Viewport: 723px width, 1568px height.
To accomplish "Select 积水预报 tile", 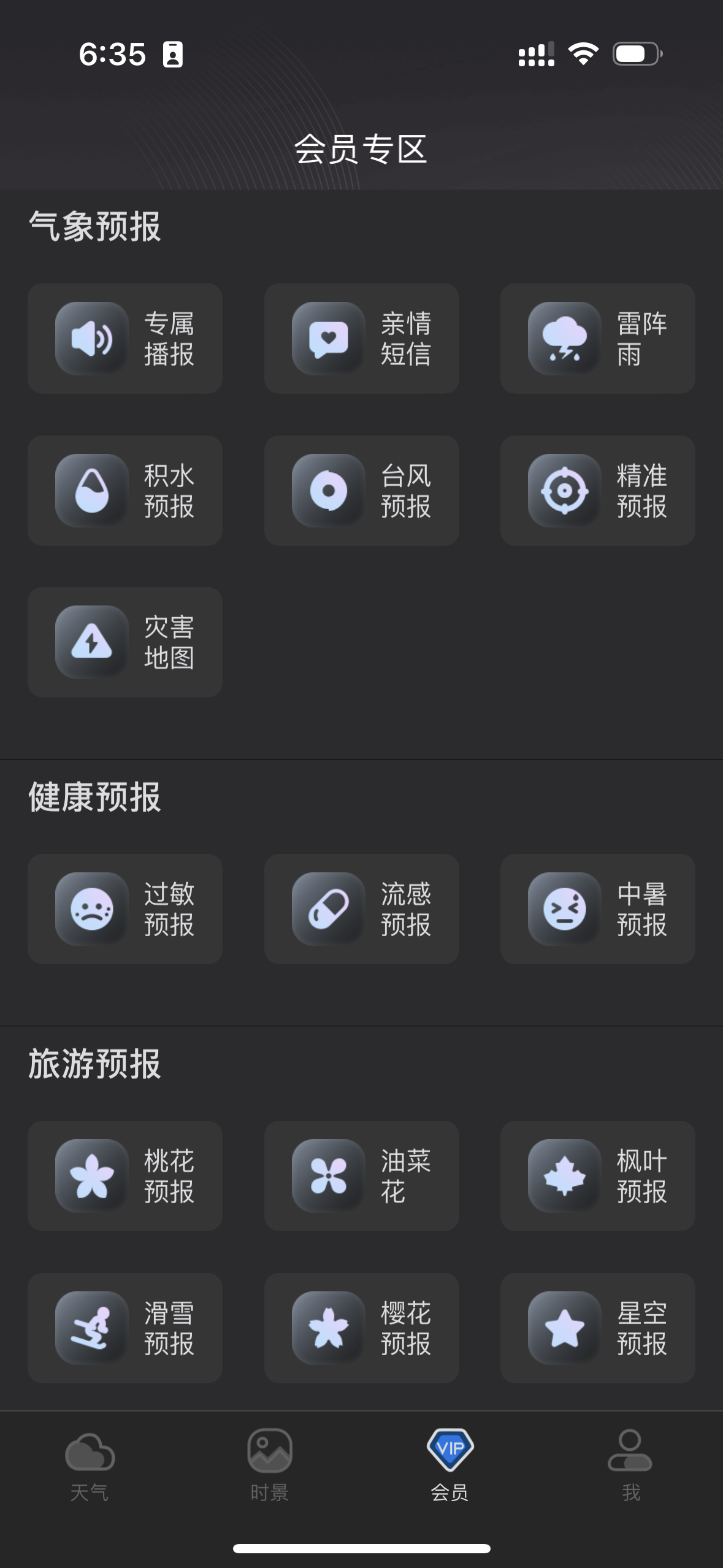I will coord(125,490).
